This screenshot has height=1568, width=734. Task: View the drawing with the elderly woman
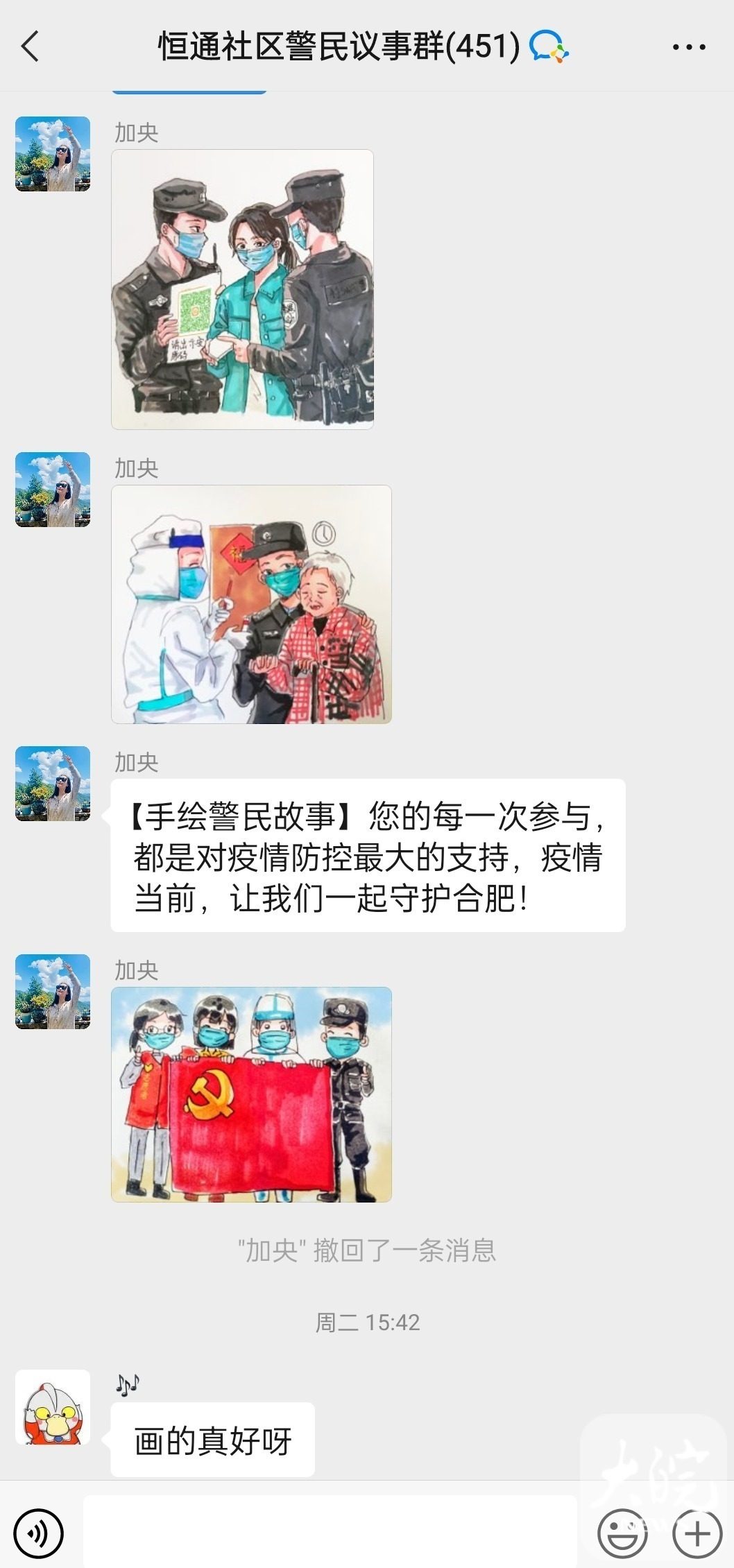tap(251, 604)
